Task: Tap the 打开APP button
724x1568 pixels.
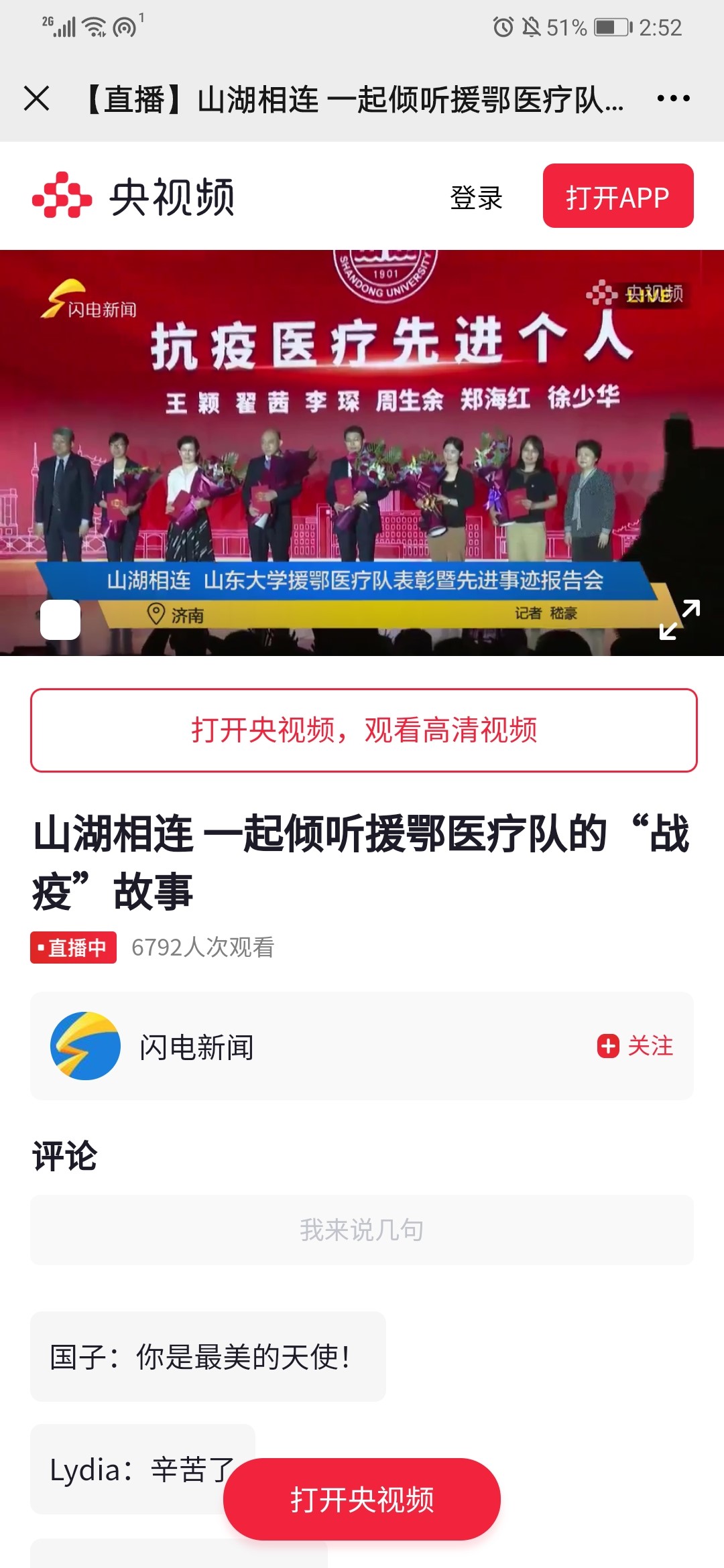Action: pos(617,196)
